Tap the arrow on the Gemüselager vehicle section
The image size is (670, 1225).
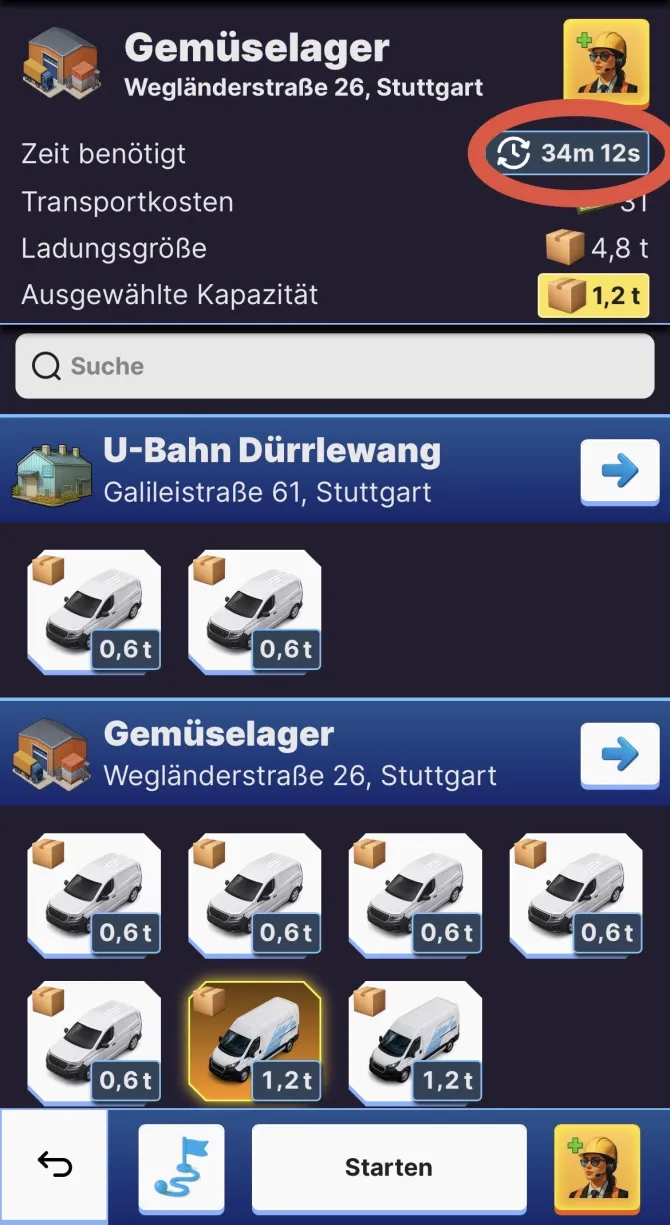tap(620, 755)
